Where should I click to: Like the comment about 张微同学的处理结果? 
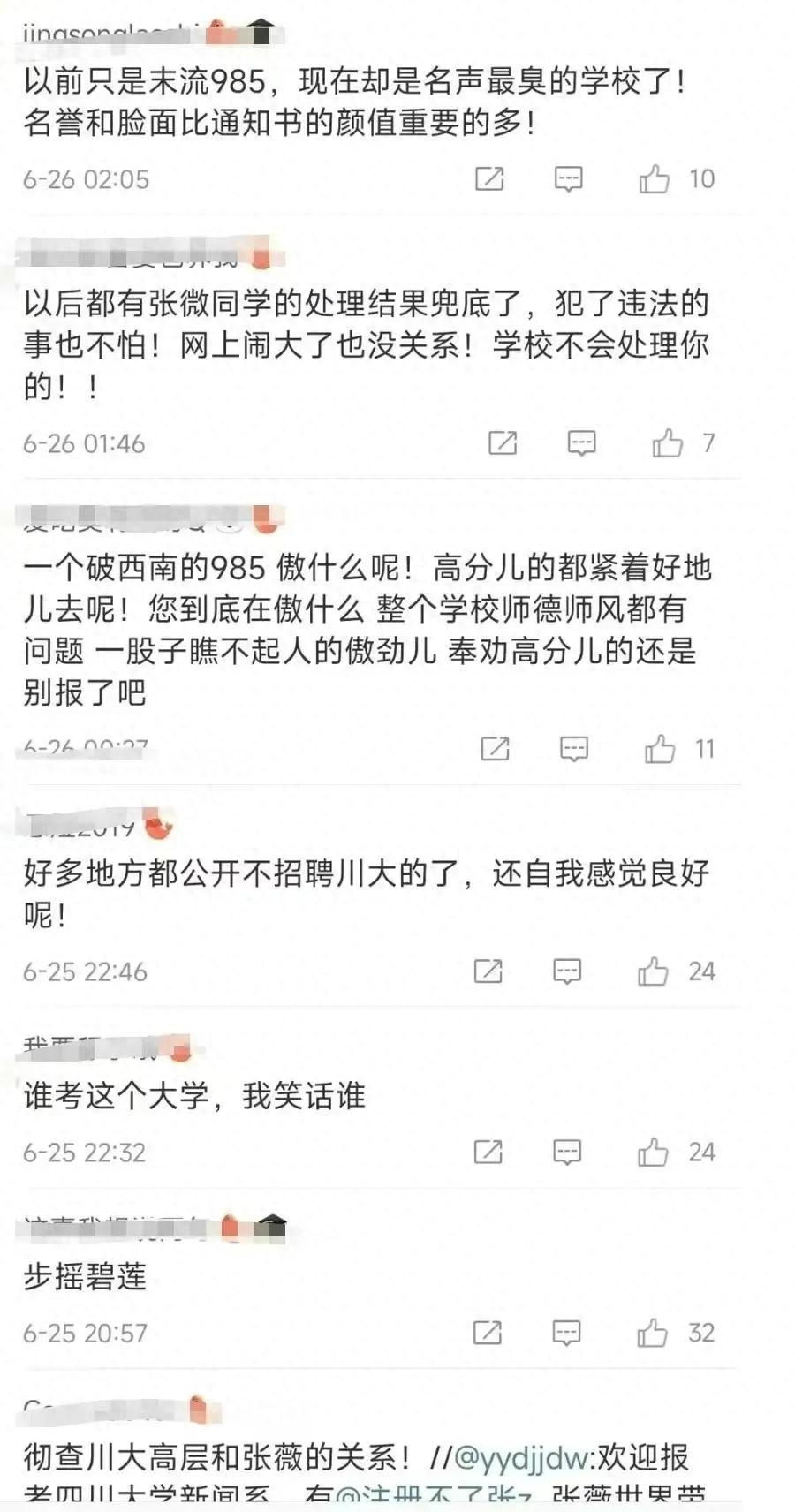667,442
